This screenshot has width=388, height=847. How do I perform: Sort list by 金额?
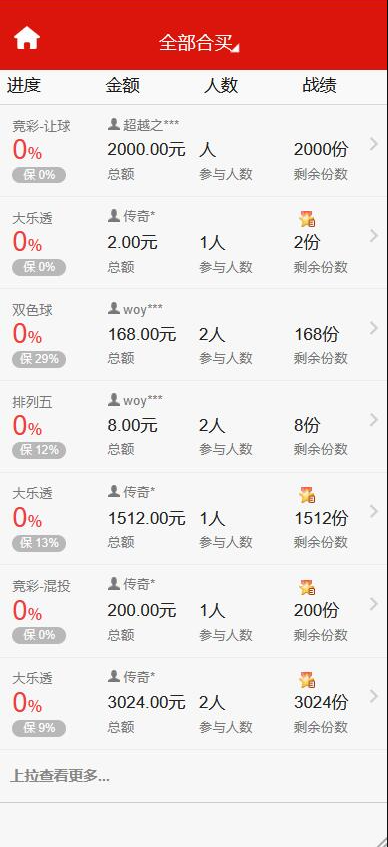tap(123, 85)
